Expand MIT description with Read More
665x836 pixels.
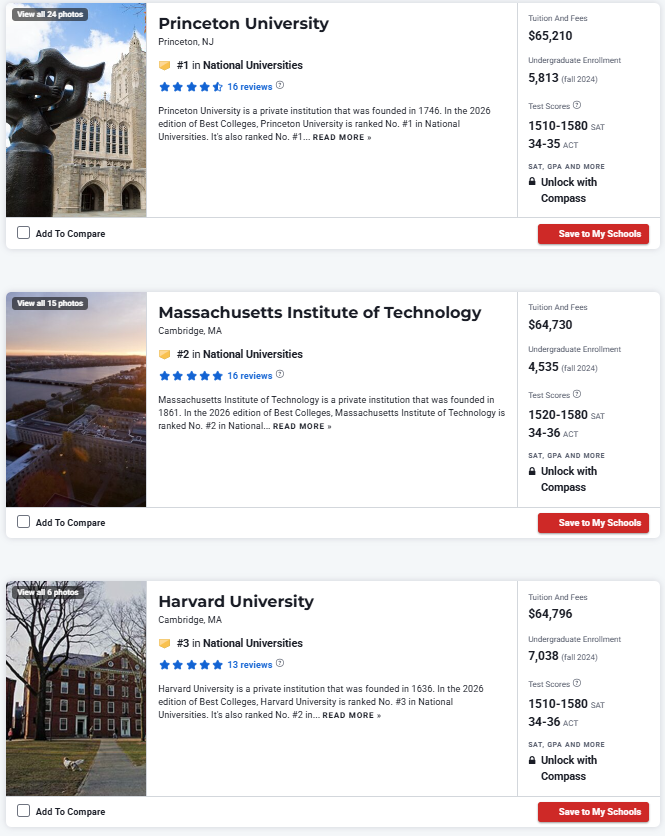302,426
